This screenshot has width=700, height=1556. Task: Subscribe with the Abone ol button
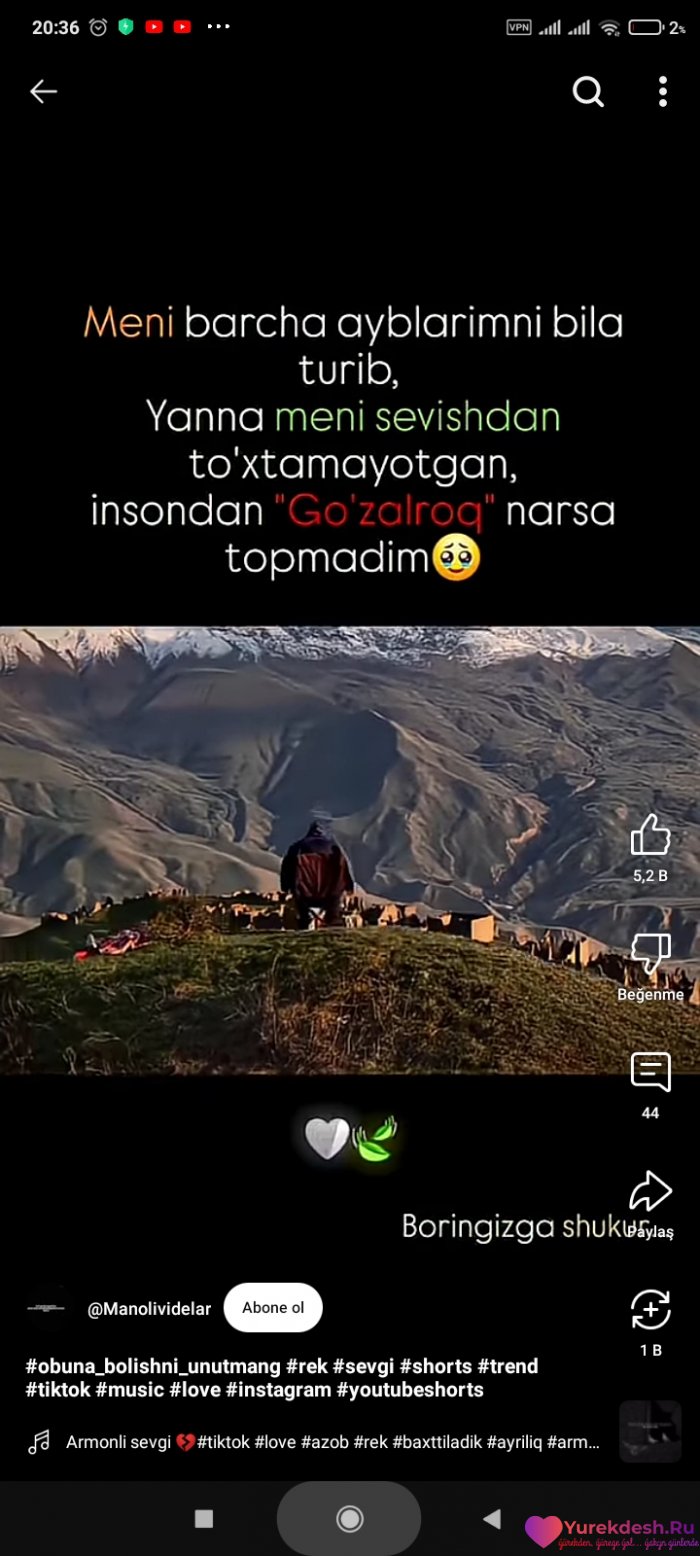tap(273, 1308)
